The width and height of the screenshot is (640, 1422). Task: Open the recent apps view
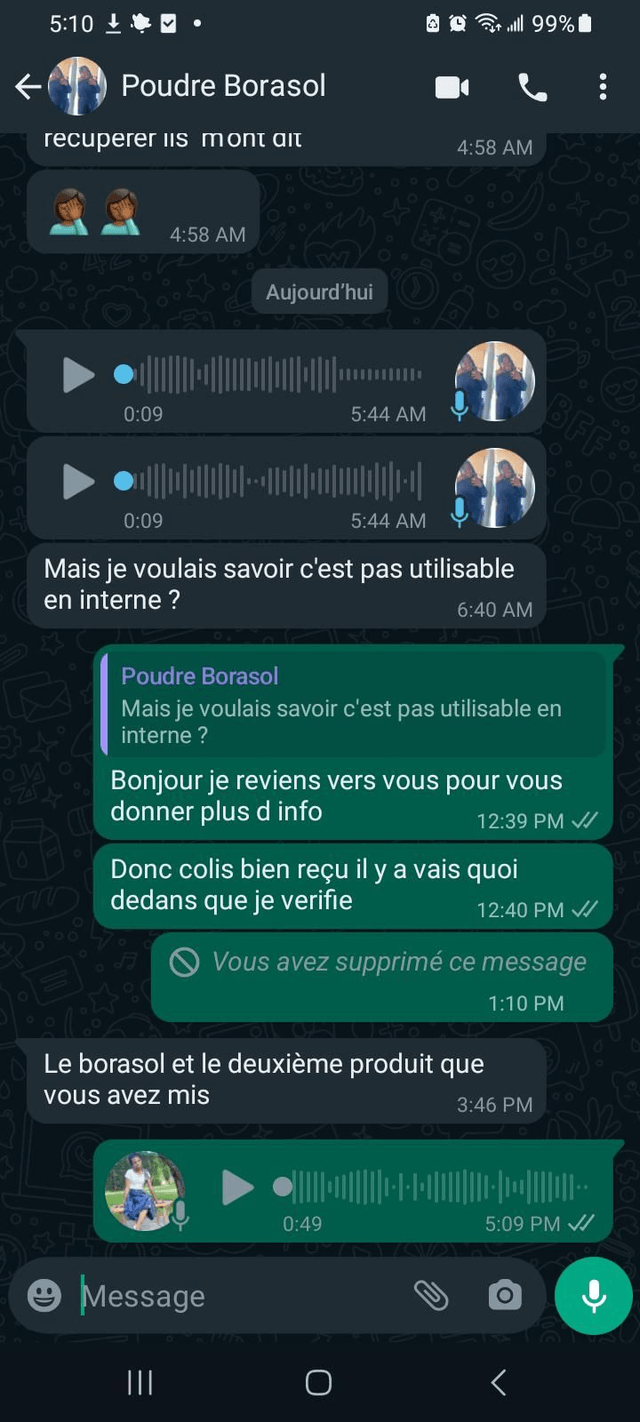coord(140,1383)
